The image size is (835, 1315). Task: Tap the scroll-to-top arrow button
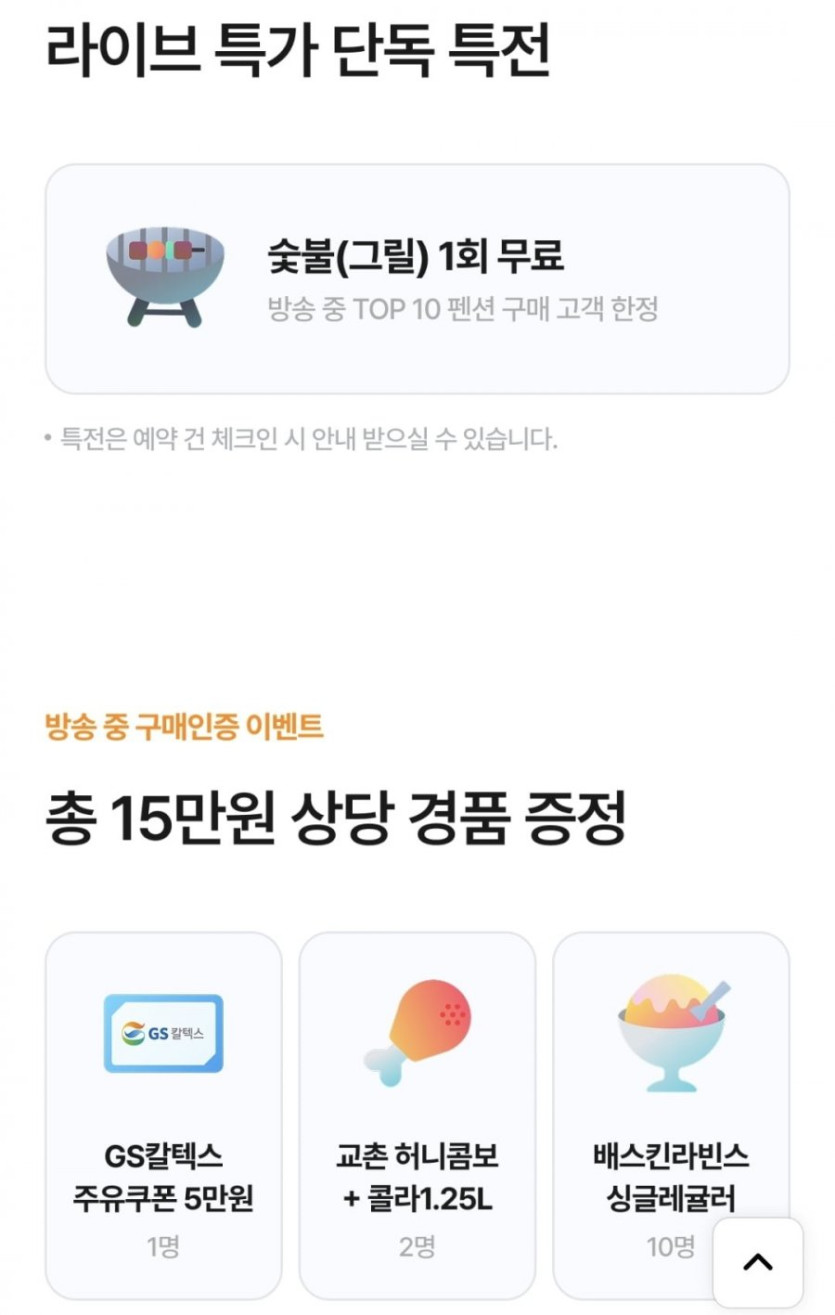[x=757, y=1262]
